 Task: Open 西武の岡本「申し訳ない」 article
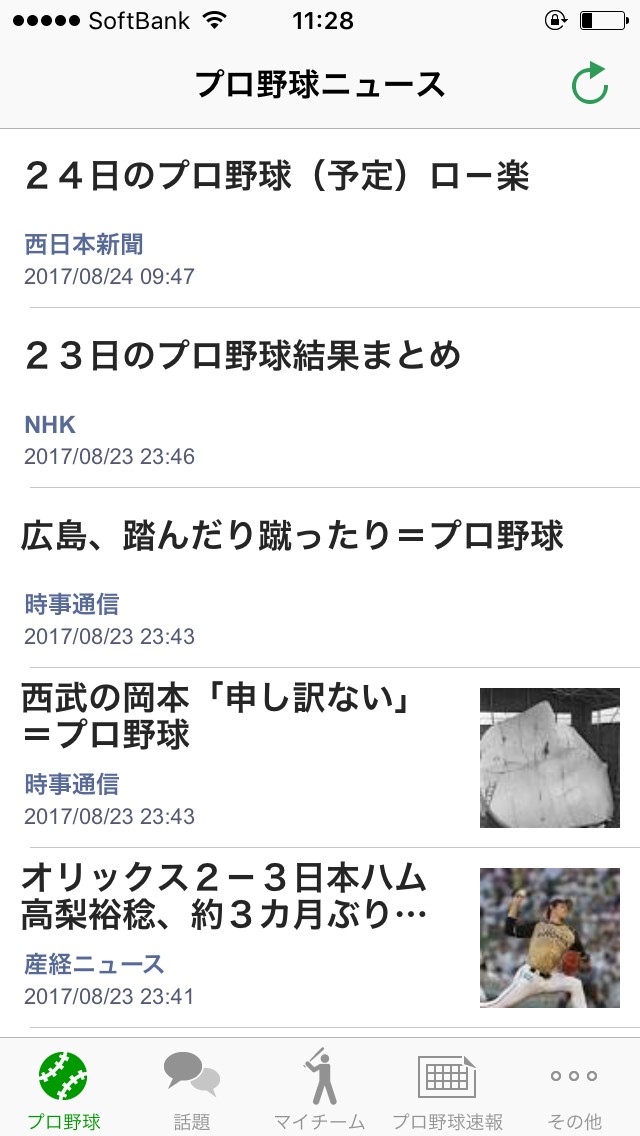(x=218, y=716)
